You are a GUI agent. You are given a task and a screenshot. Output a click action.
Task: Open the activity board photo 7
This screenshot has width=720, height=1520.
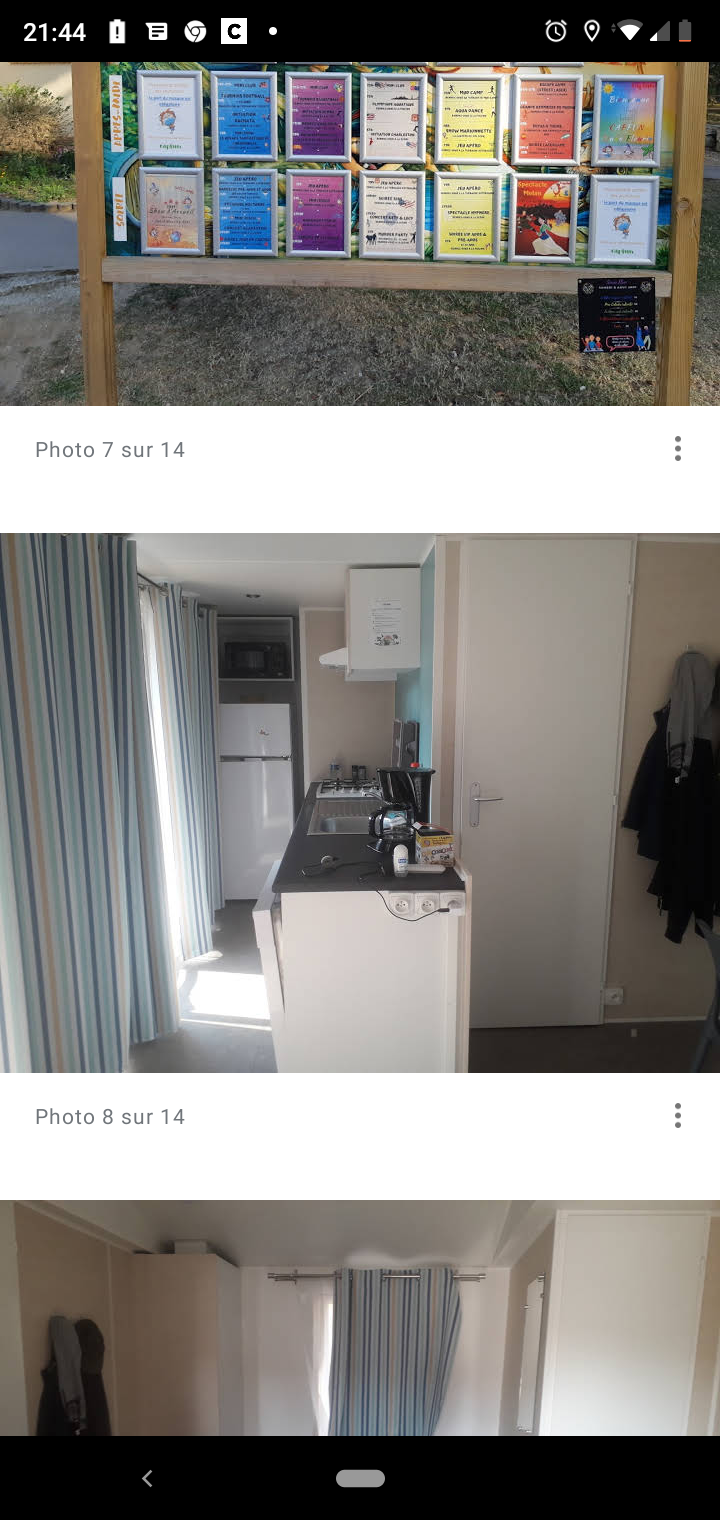360,234
